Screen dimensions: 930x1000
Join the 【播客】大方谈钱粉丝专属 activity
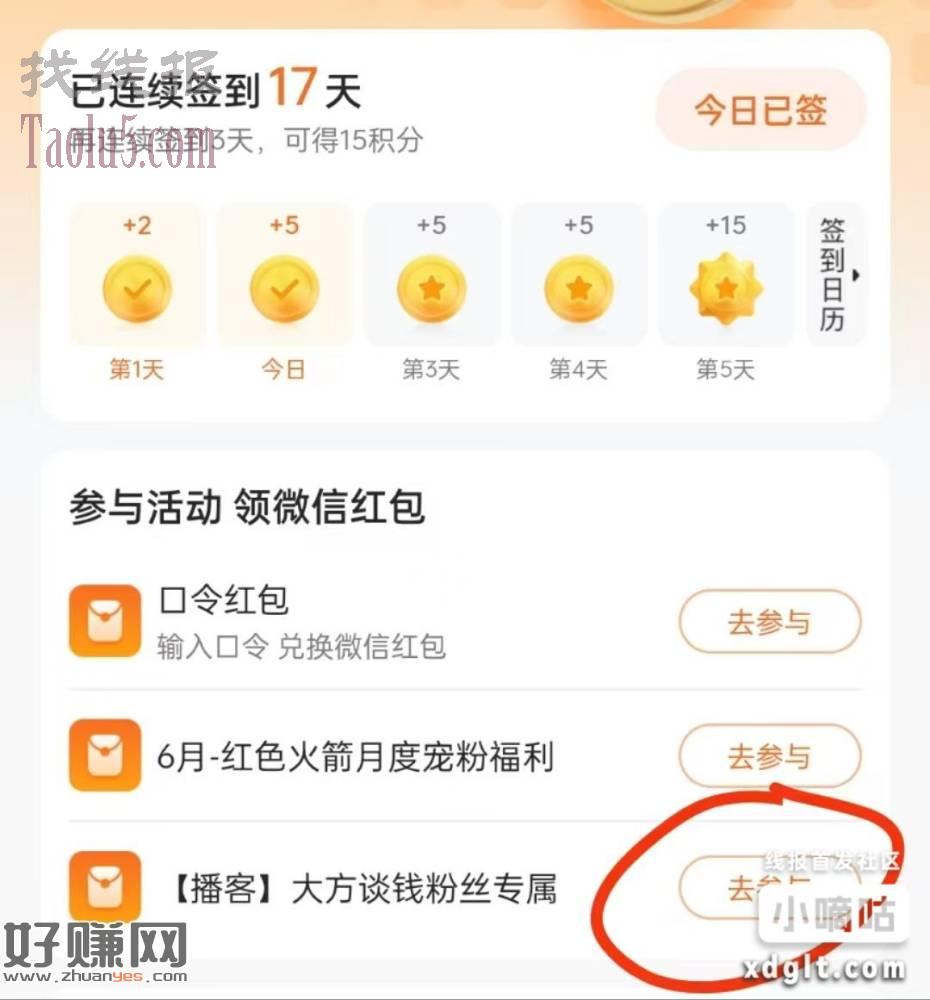click(x=745, y=887)
